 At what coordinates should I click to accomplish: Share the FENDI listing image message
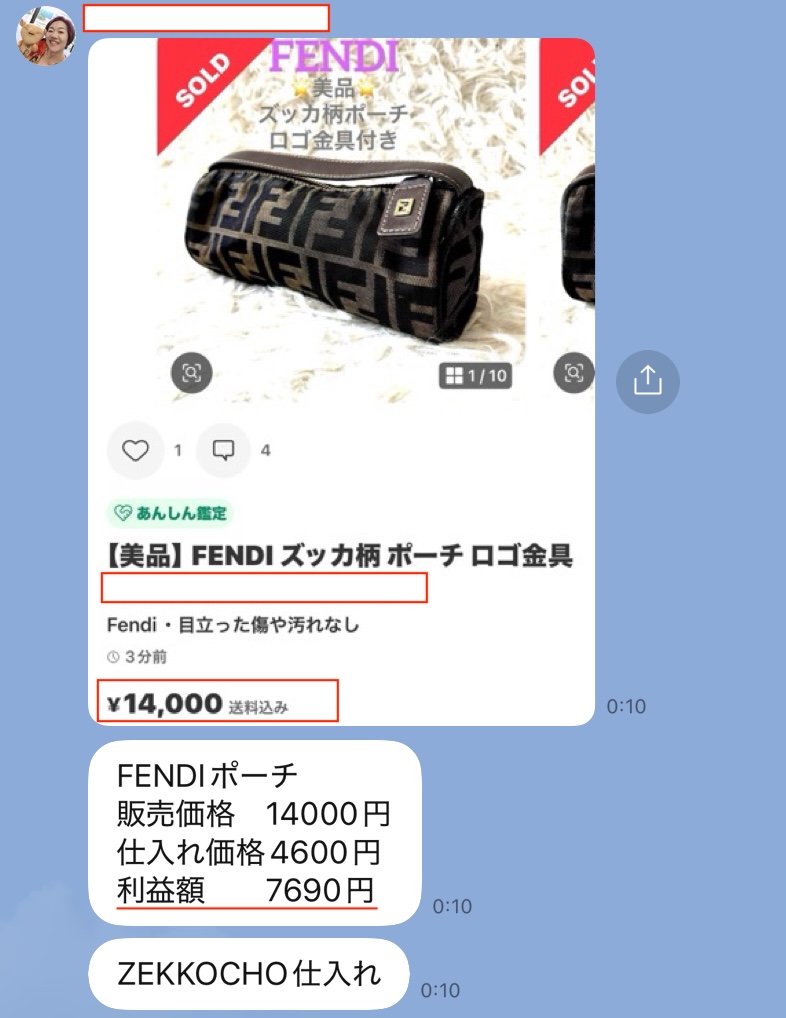point(648,382)
